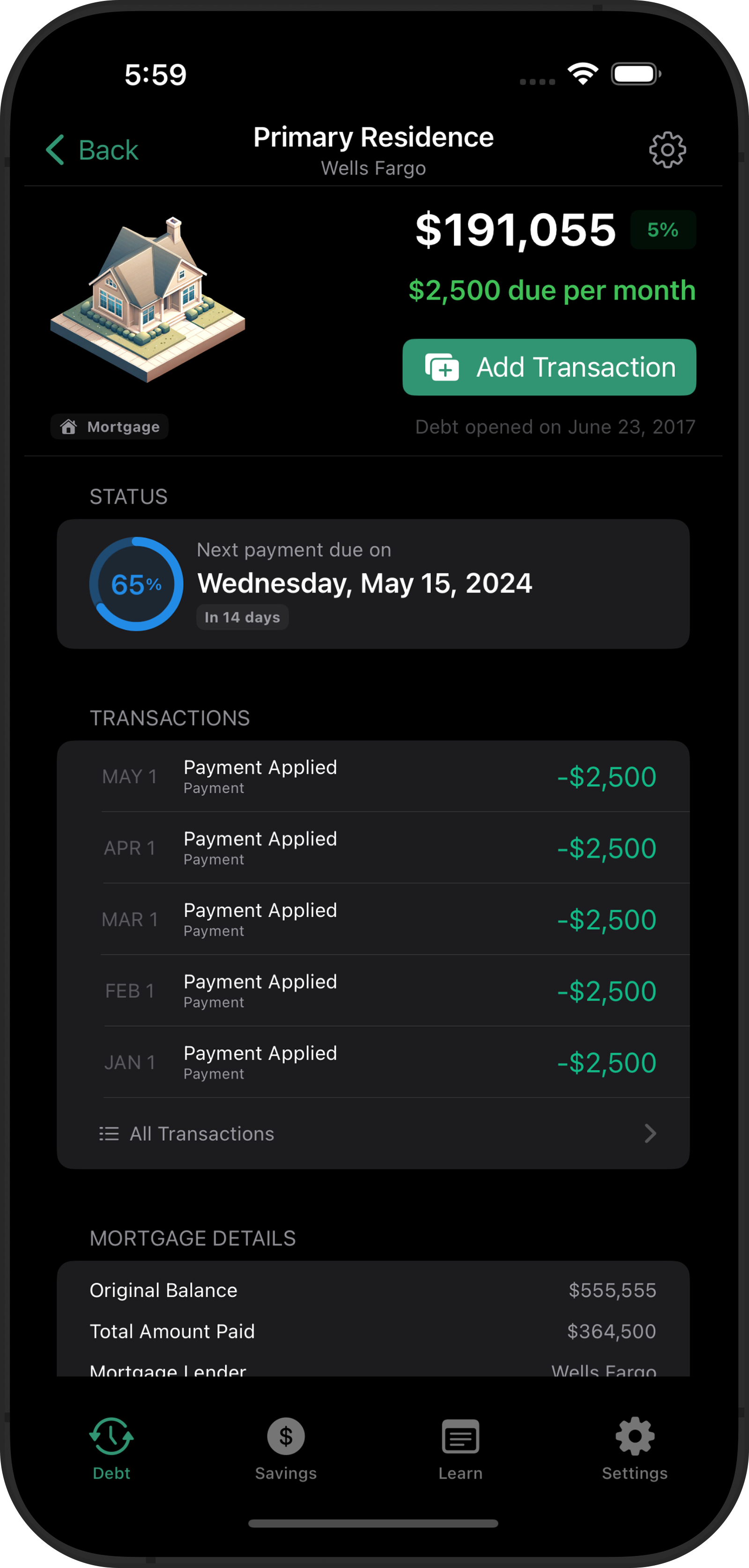Tap the card icon inside Add Transaction button
749x1568 pixels.
440,368
